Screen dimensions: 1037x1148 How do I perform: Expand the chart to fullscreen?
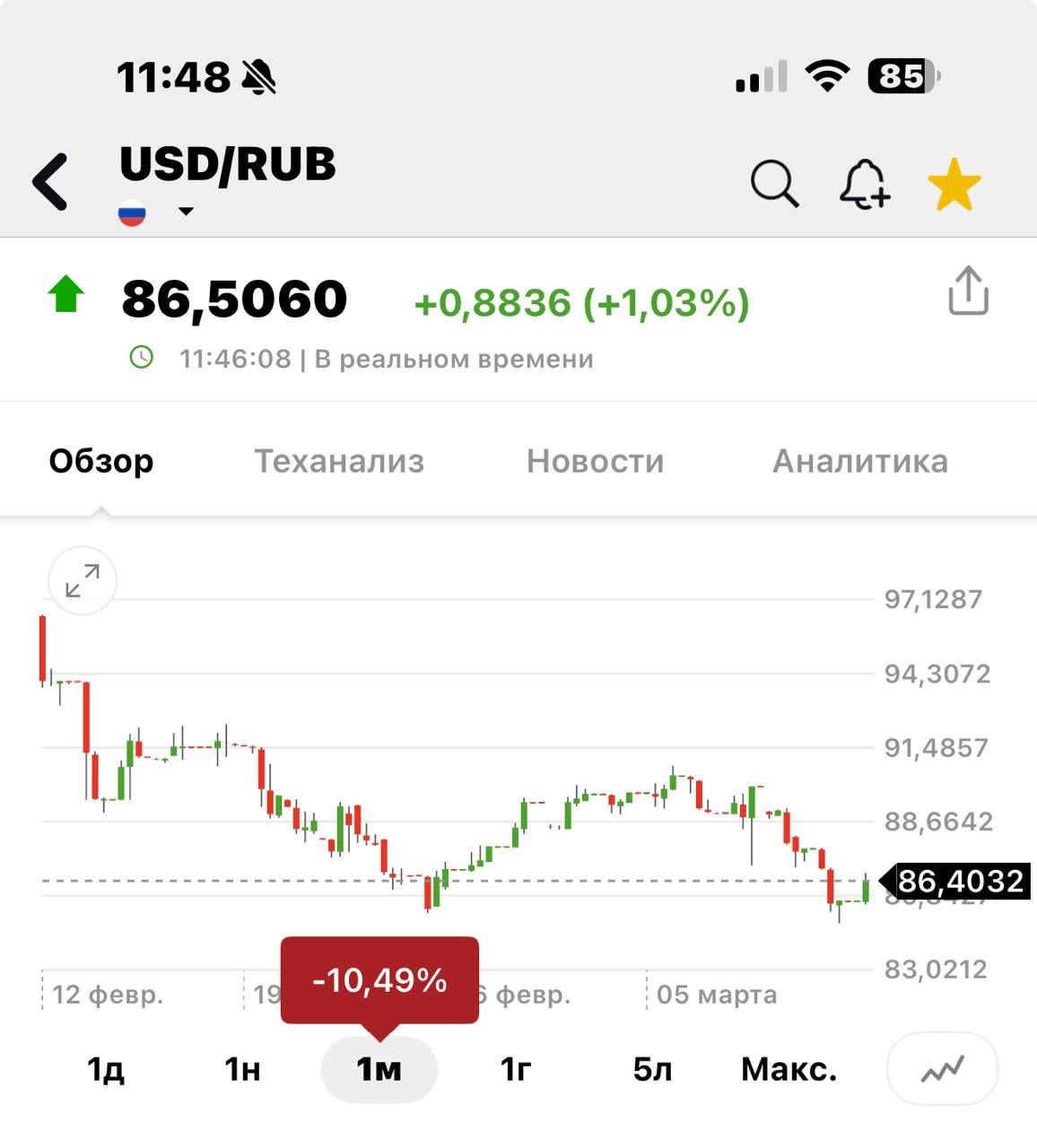(x=83, y=580)
